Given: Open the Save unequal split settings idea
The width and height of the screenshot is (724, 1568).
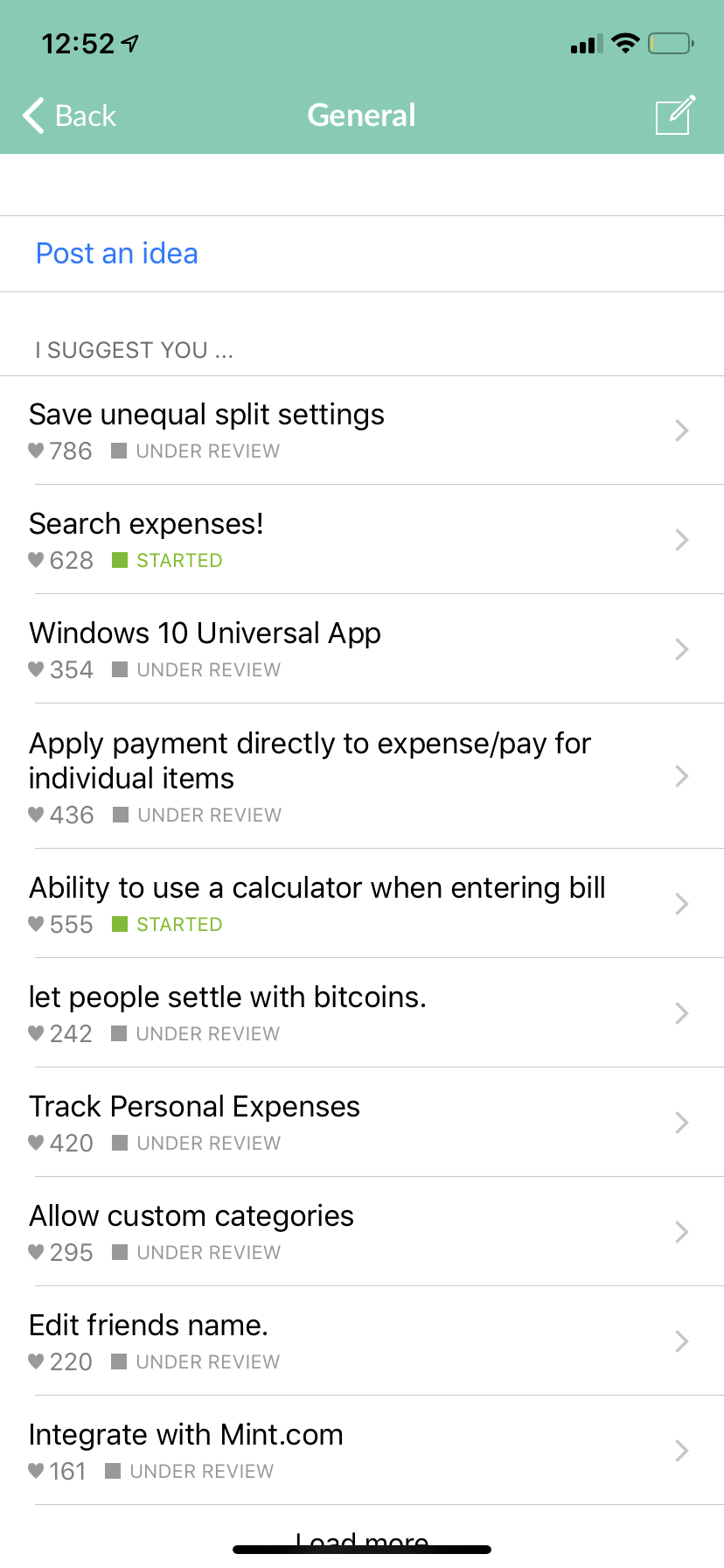Looking at the screenshot, I should (x=362, y=430).
